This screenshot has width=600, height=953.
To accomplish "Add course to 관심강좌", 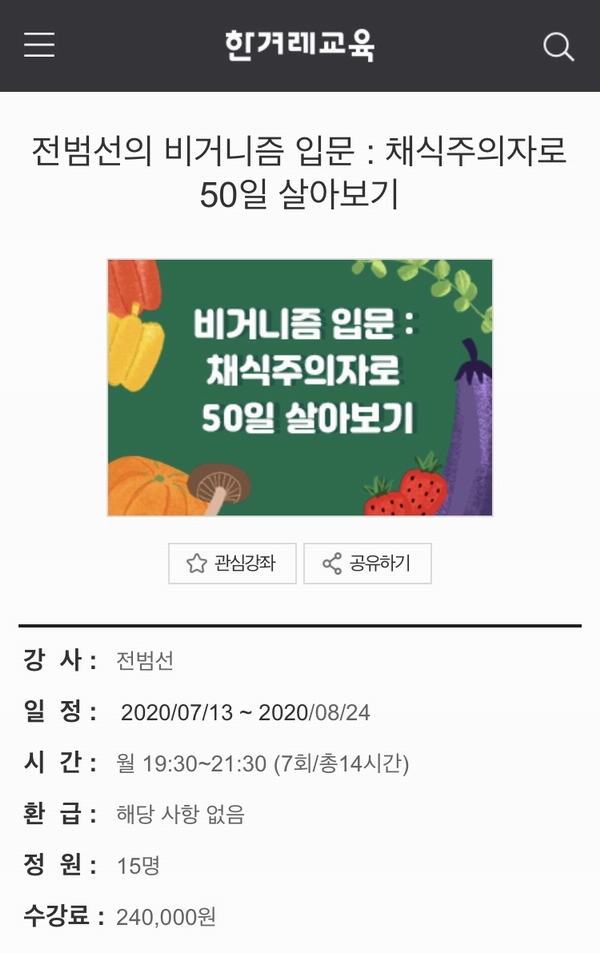I will (x=232, y=564).
